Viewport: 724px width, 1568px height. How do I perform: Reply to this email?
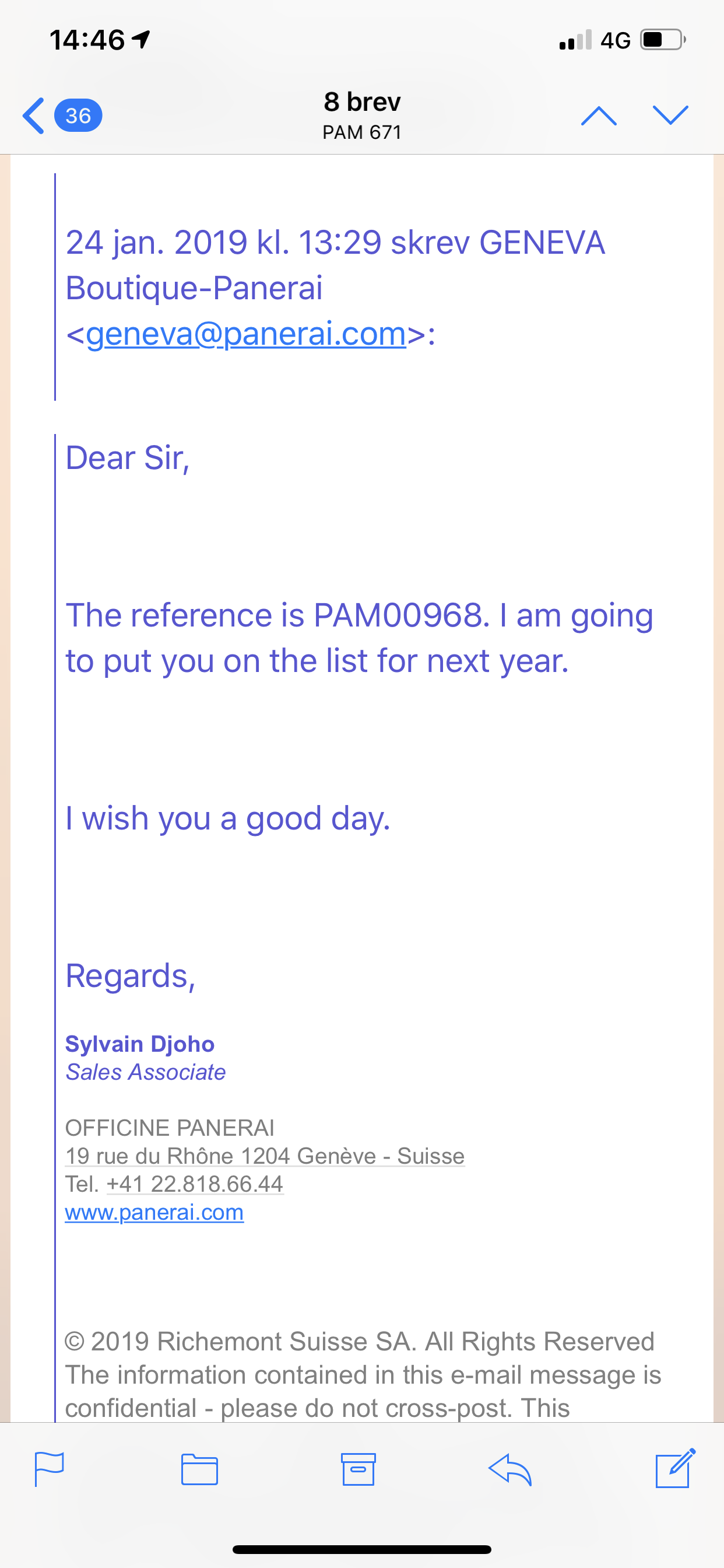coord(510,1469)
